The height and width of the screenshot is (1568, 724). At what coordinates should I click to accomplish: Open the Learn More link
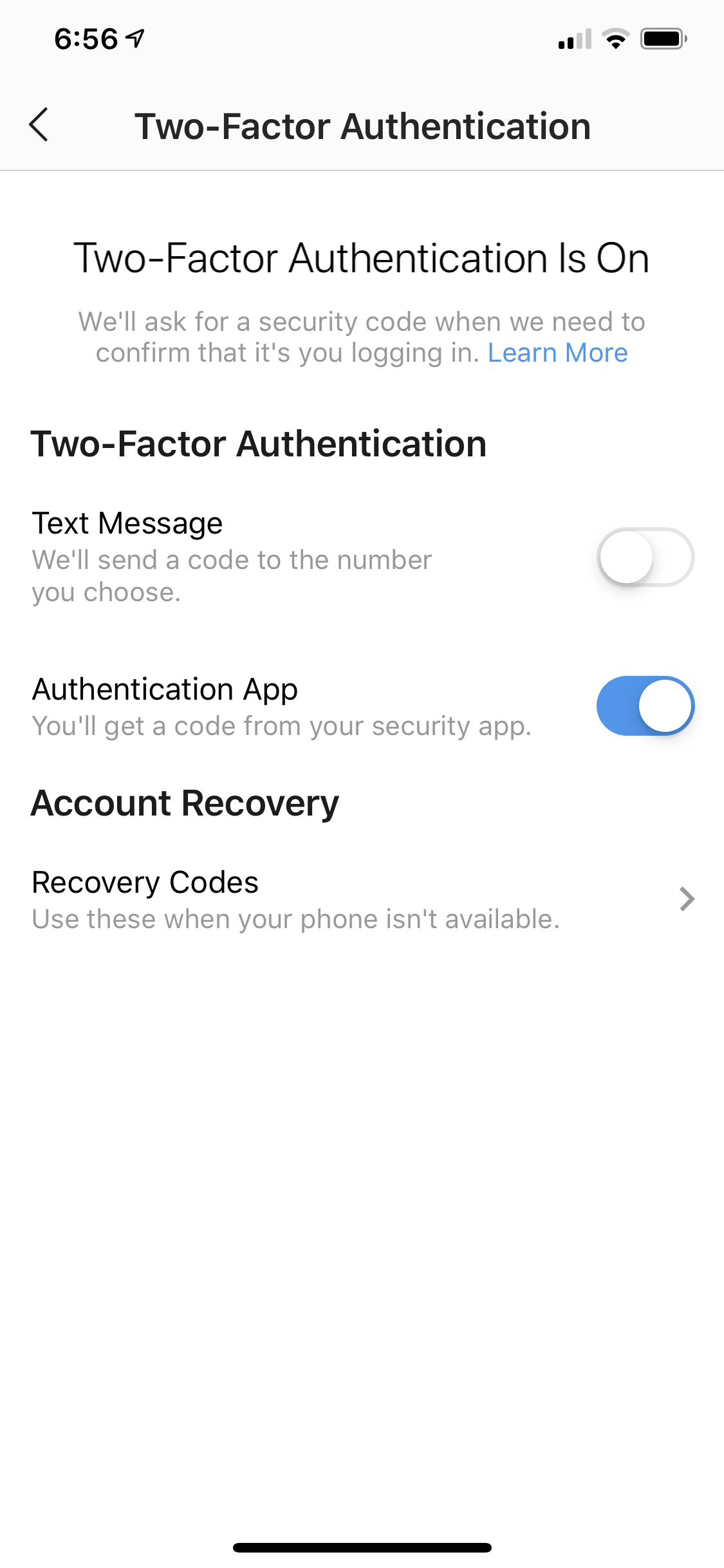coord(557,353)
